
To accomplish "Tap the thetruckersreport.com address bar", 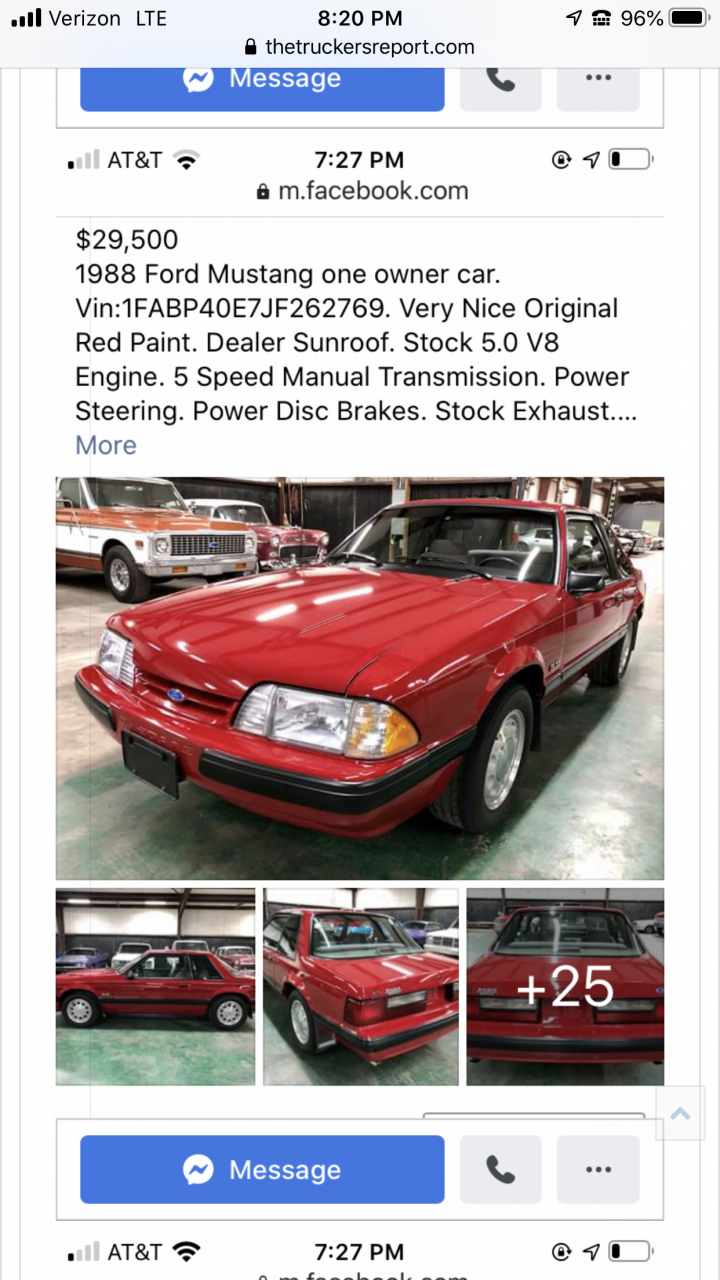I will click(360, 47).
